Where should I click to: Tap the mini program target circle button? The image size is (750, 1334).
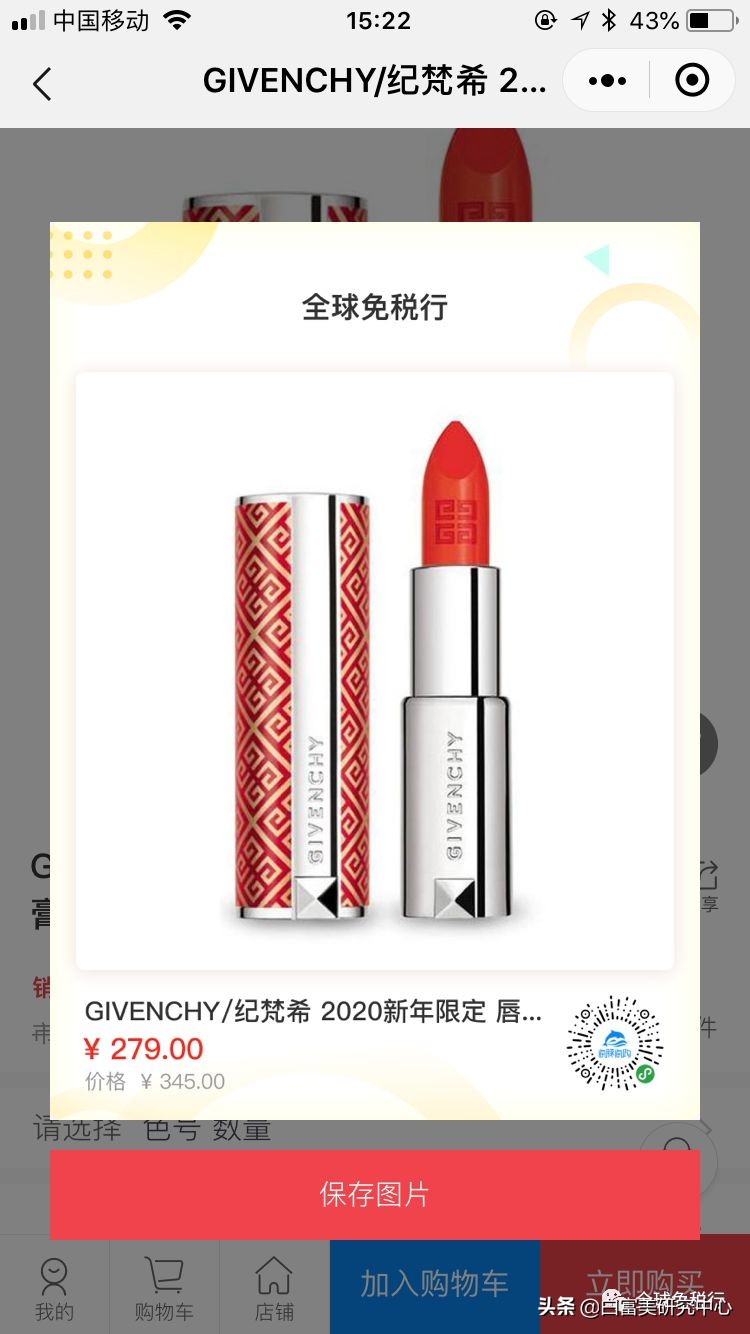coord(692,81)
